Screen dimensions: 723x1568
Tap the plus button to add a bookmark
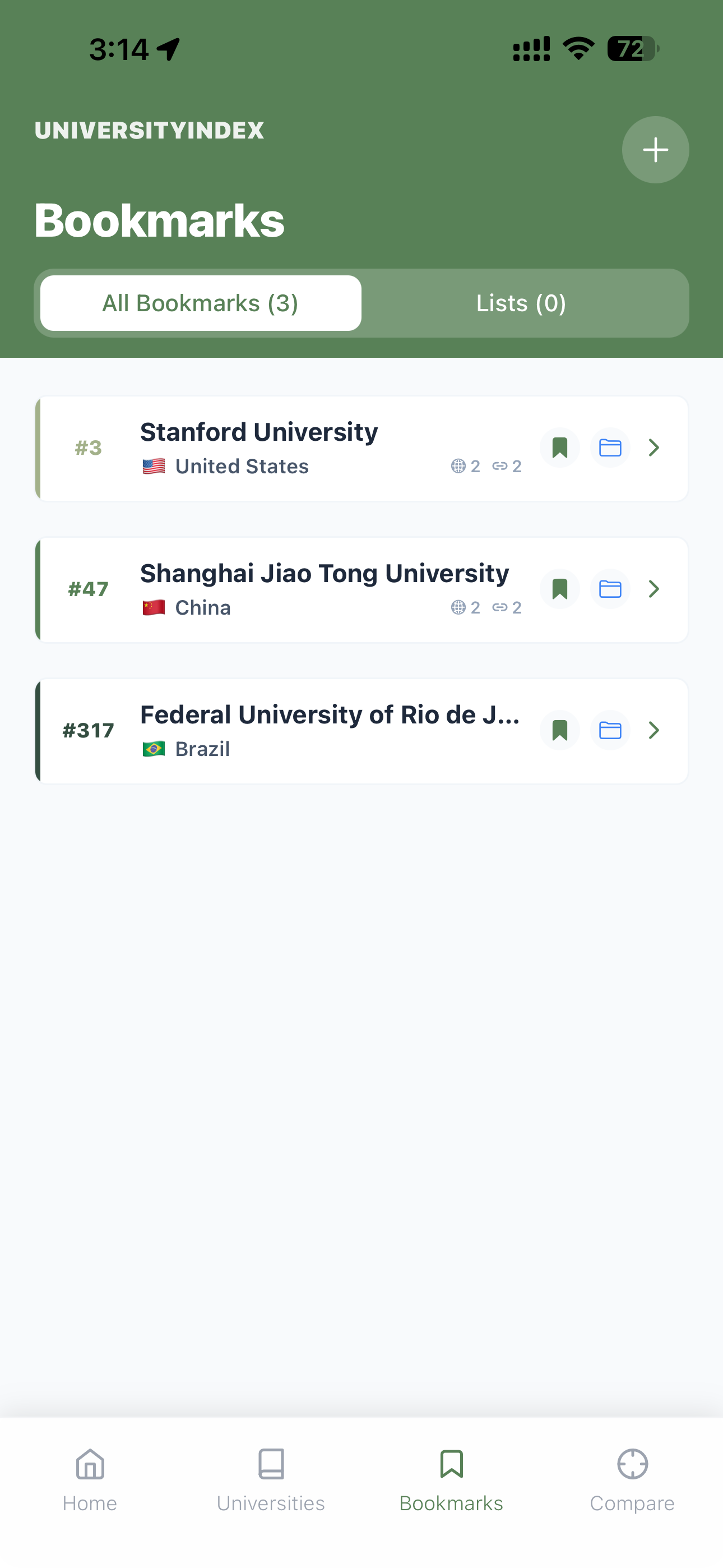(x=655, y=149)
